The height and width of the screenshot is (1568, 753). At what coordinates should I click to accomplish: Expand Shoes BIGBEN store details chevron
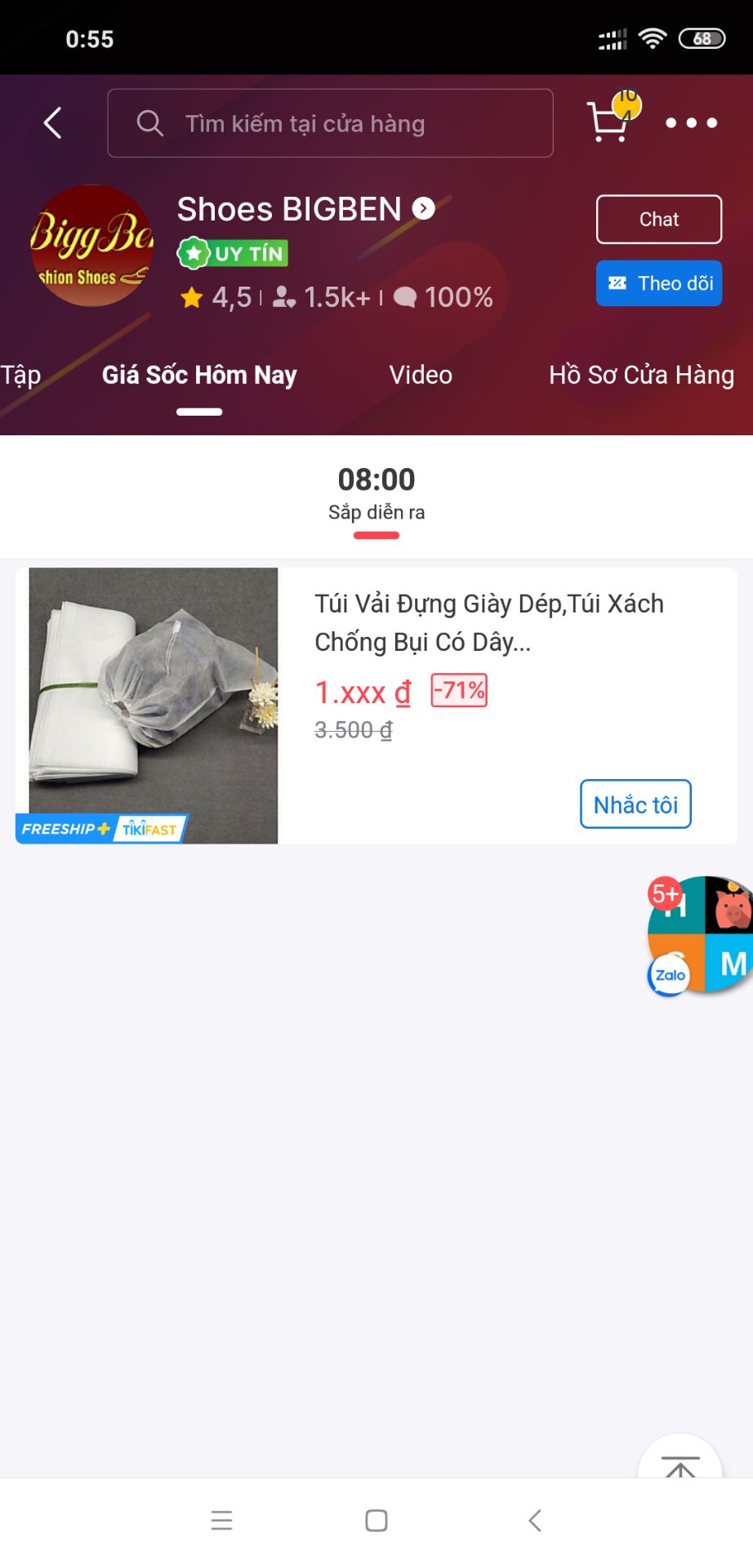point(422,209)
